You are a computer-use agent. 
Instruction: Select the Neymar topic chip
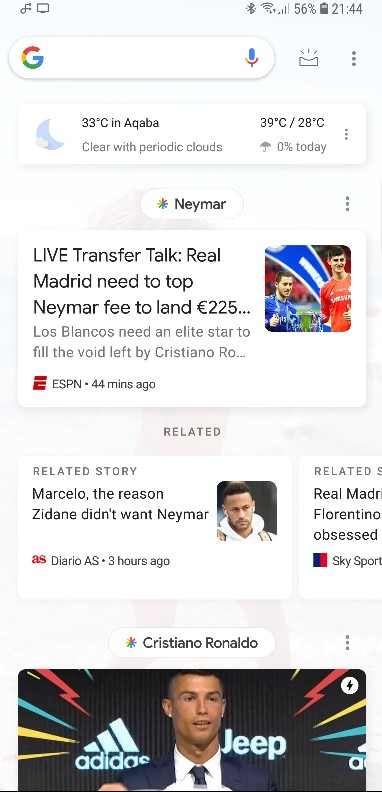(192, 204)
